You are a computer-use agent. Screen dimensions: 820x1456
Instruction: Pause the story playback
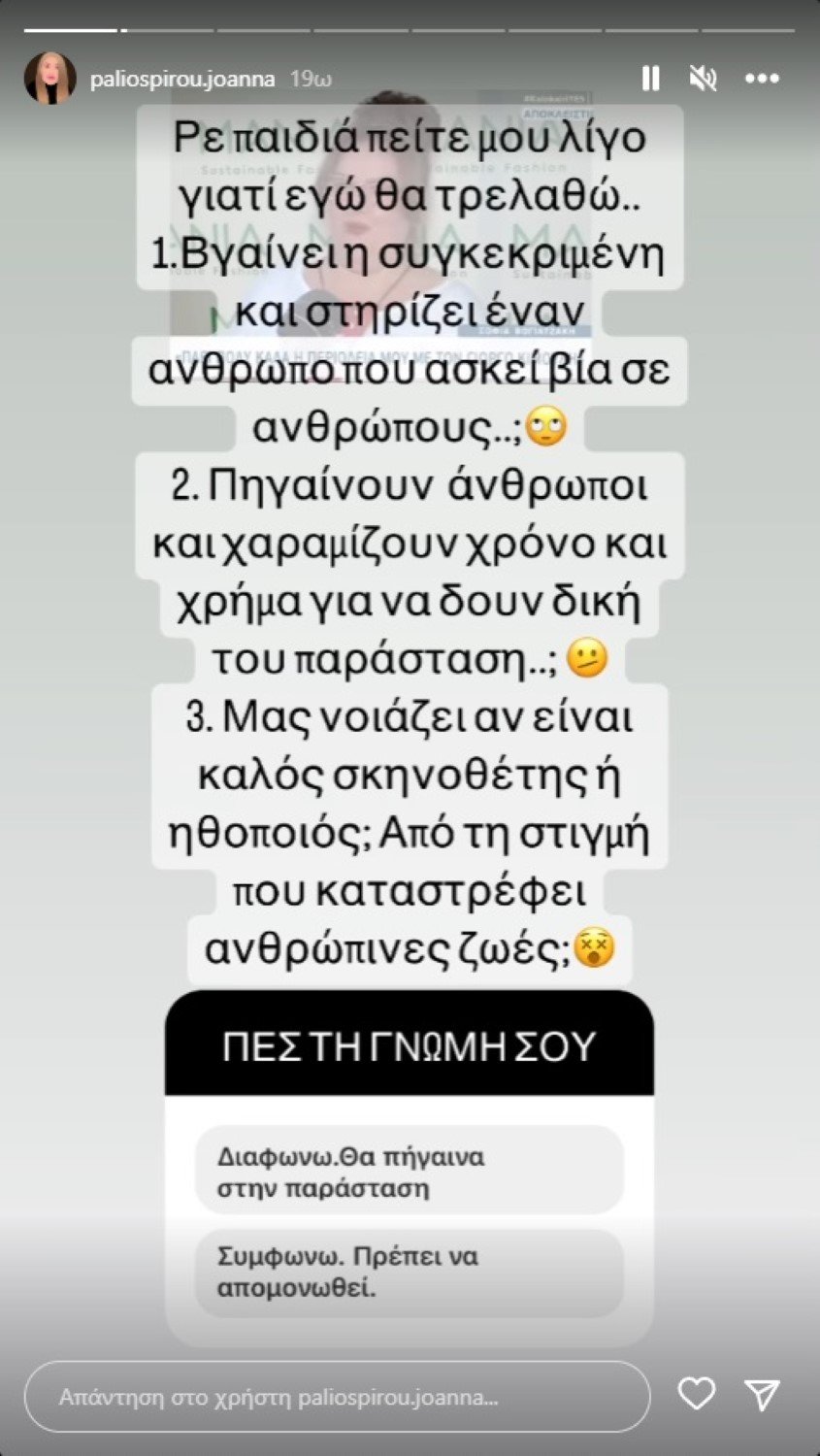[x=651, y=79]
